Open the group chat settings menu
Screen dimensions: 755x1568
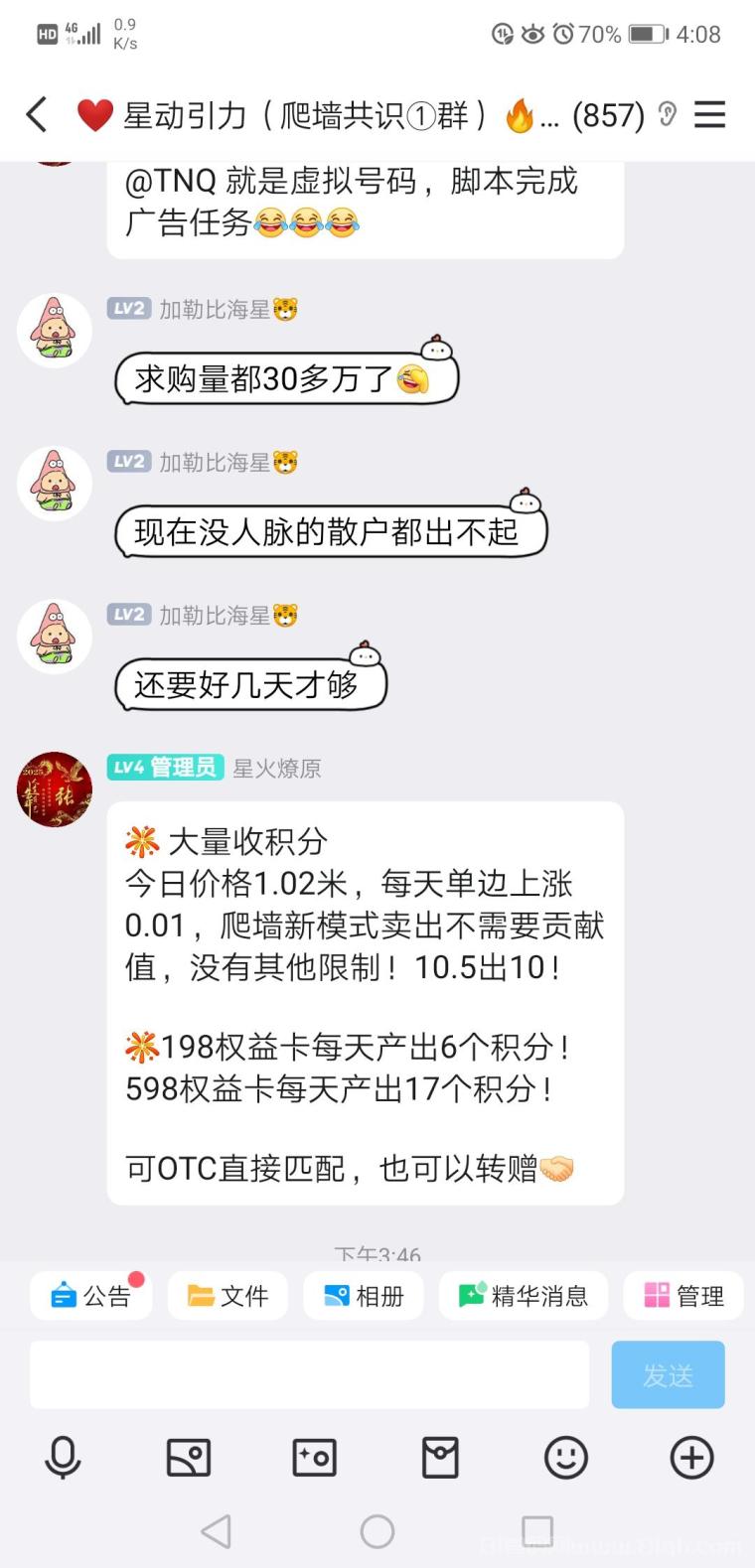pyautogui.click(x=709, y=115)
